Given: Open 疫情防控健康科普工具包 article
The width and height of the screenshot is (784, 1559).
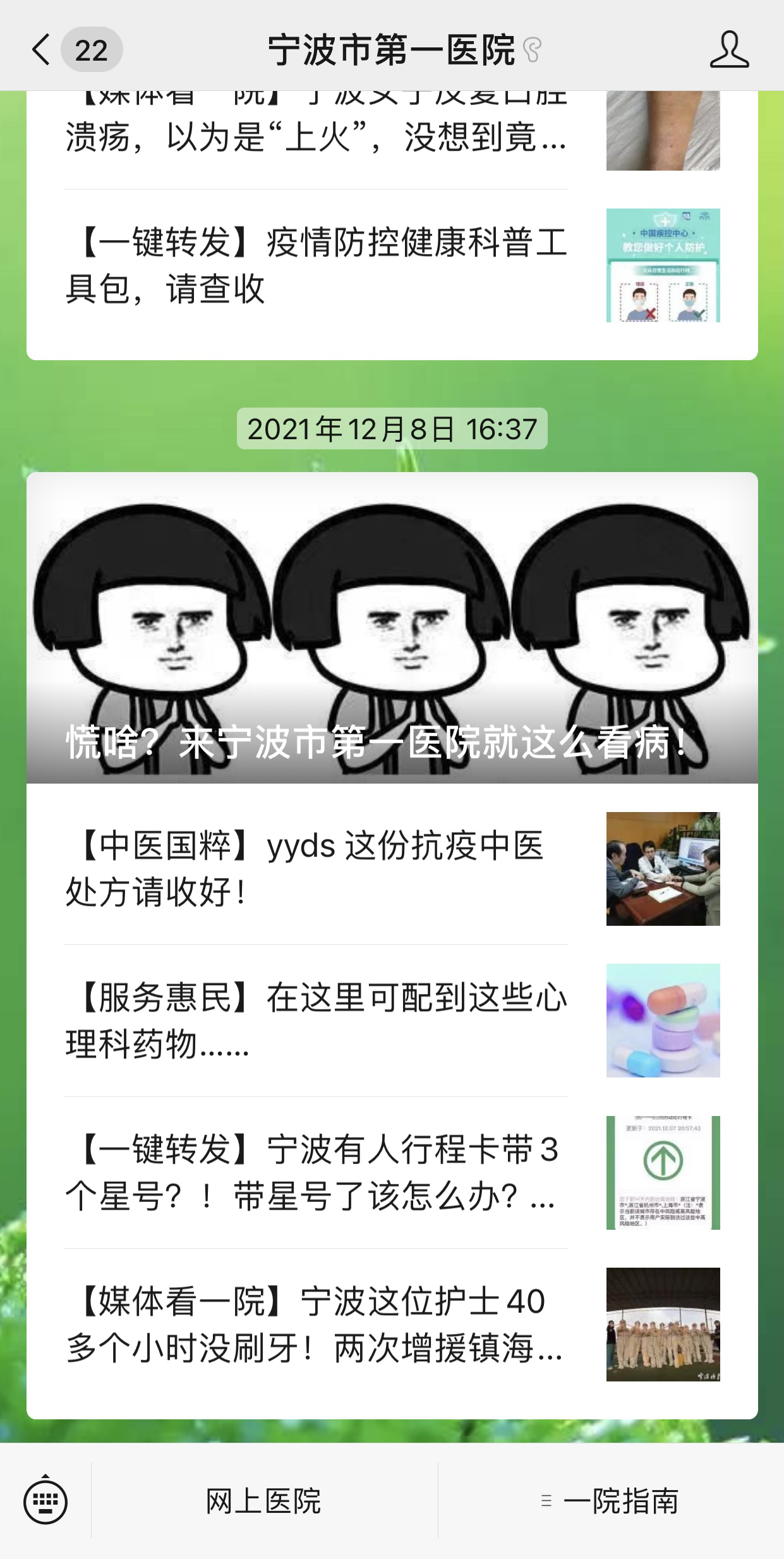Looking at the screenshot, I should tap(316, 265).
